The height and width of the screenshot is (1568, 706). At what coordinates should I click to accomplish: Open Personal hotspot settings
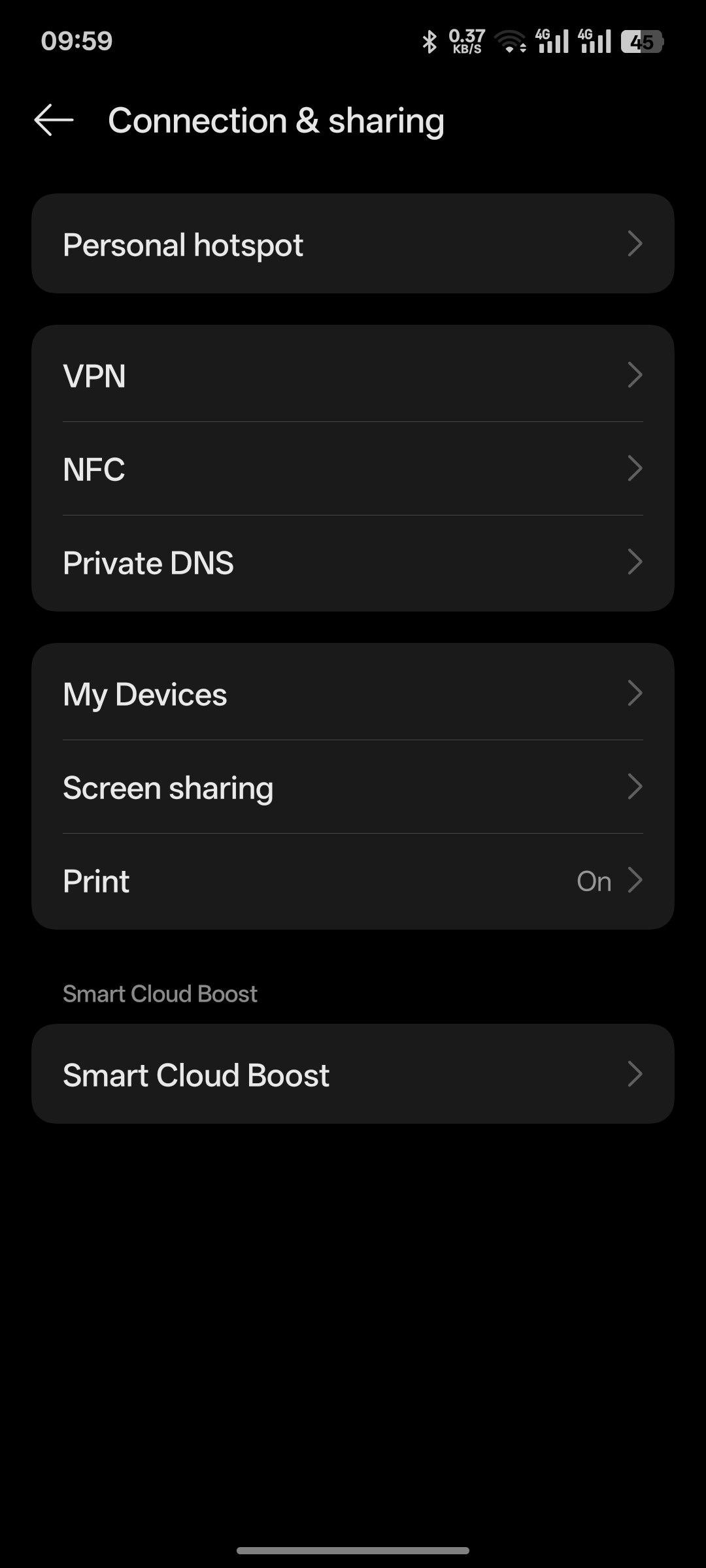point(353,244)
